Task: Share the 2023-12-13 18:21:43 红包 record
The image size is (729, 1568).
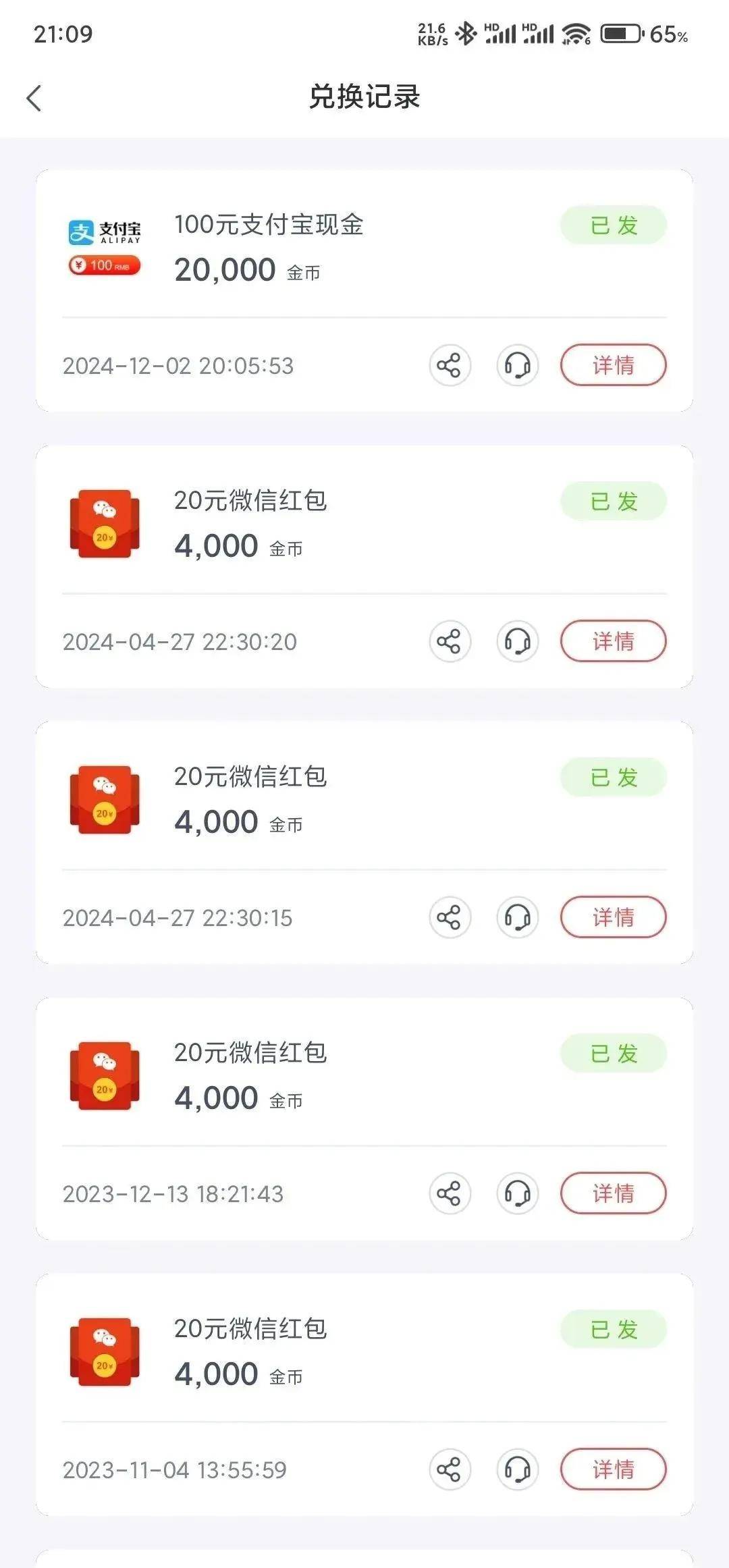Action: click(x=450, y=1193)
